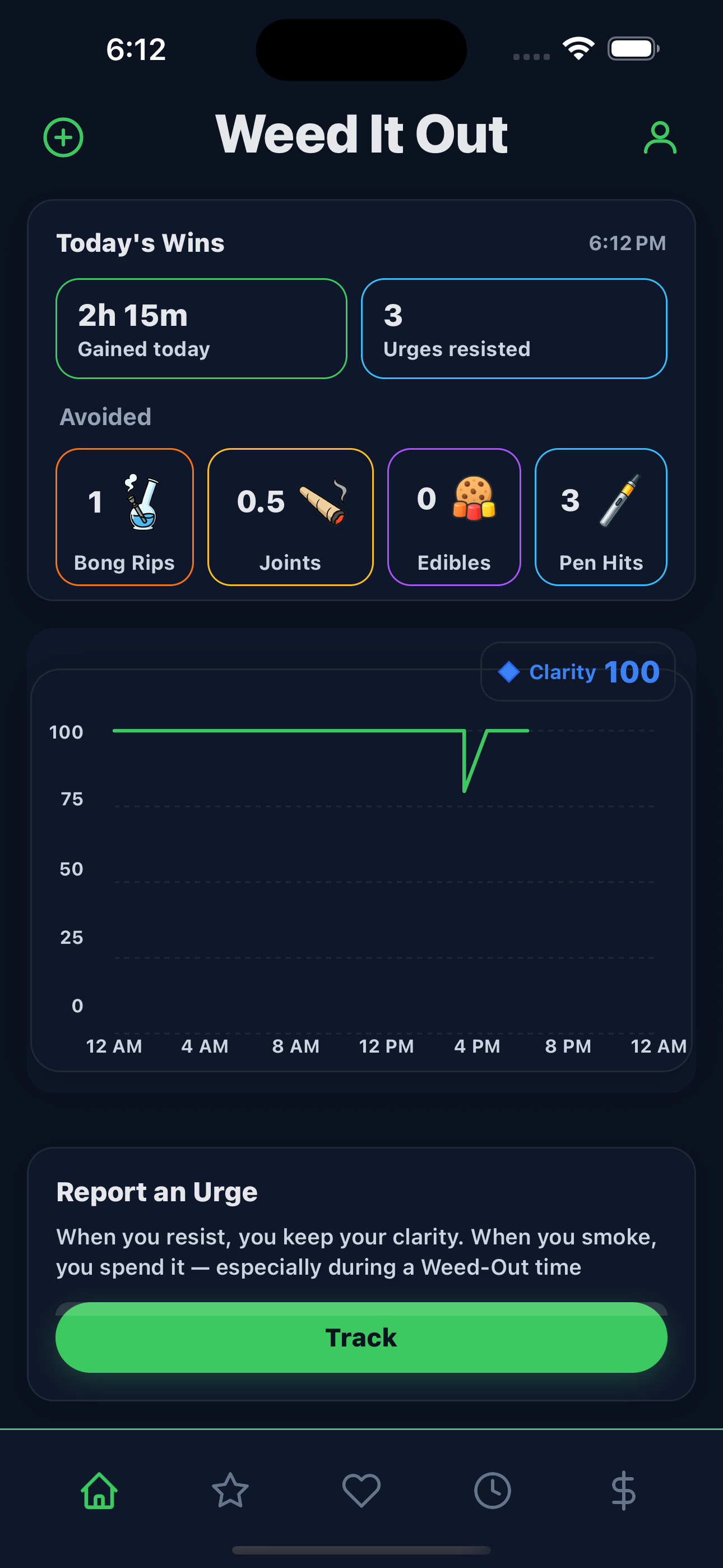
Task: Open the add entry plus icon
Action: click(64, 137)
